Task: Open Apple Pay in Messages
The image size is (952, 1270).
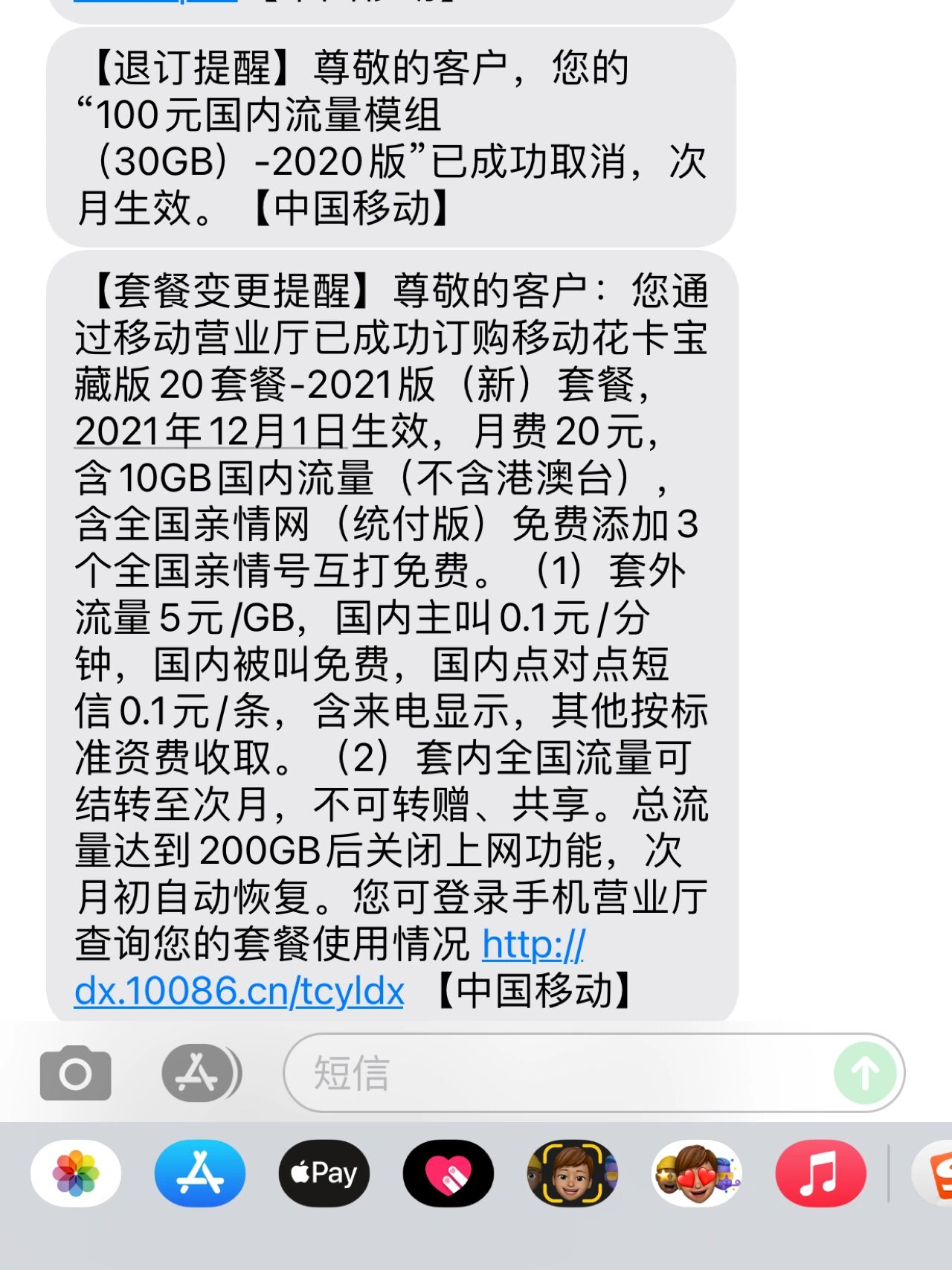Action: click(x=325, y=1173)
